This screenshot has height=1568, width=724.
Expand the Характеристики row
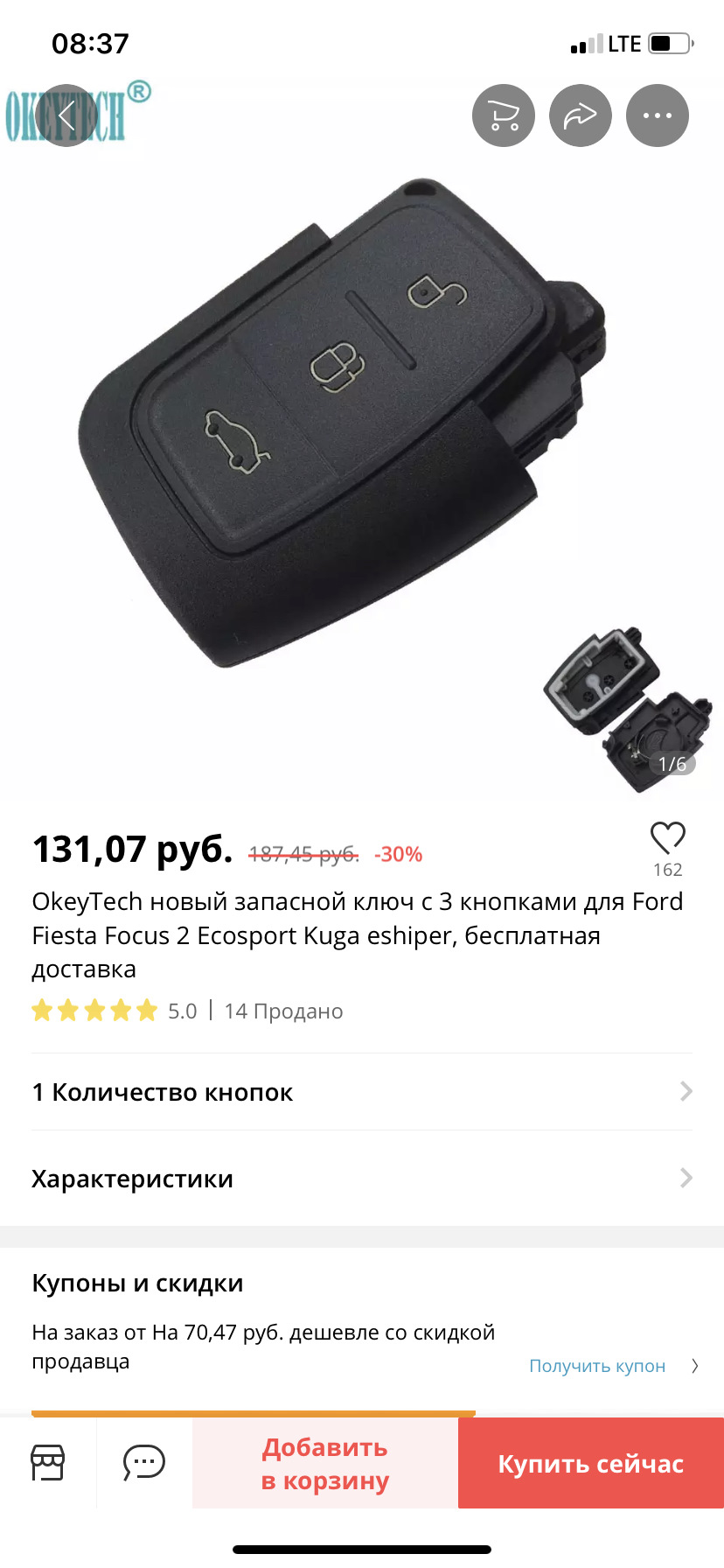coord(362,1179)
